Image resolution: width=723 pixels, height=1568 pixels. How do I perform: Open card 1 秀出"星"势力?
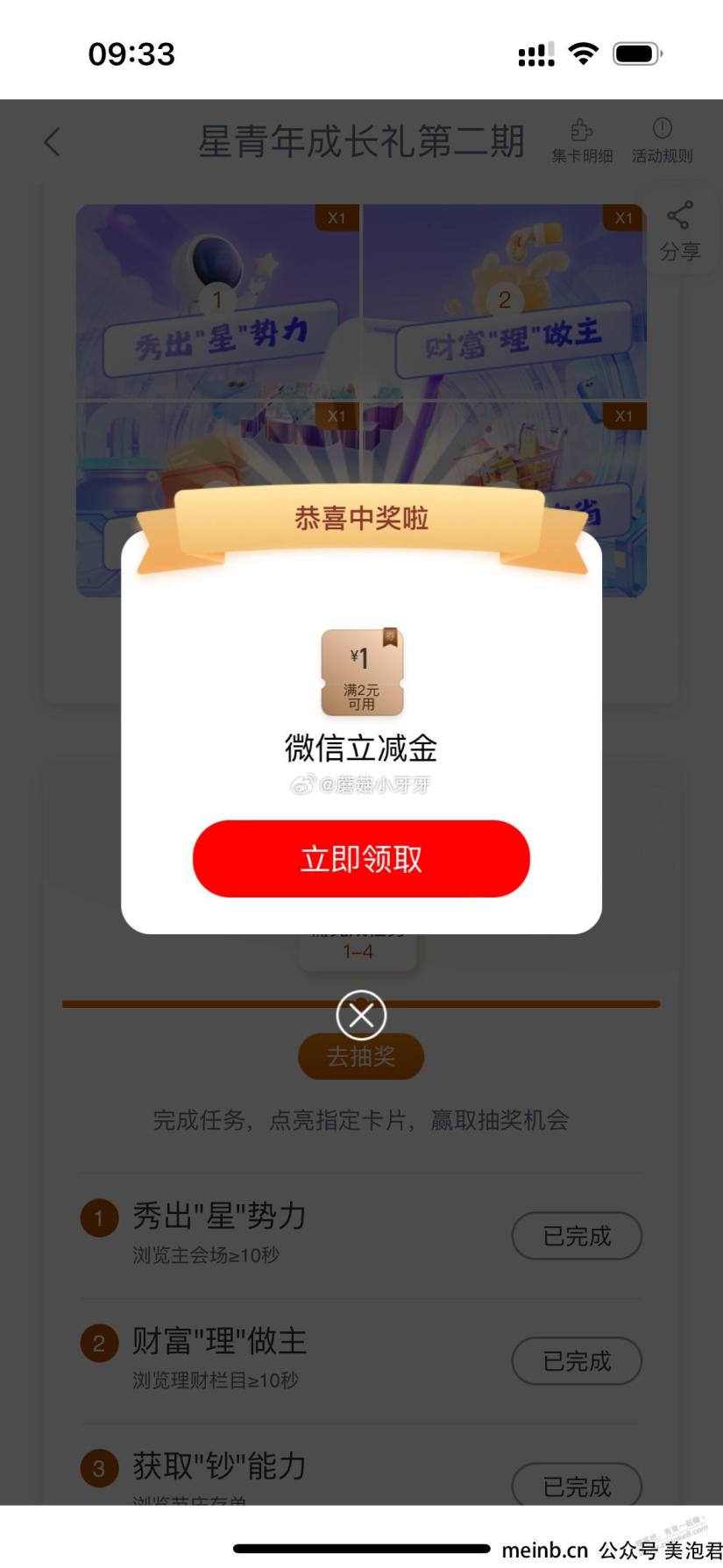[218, 302]
